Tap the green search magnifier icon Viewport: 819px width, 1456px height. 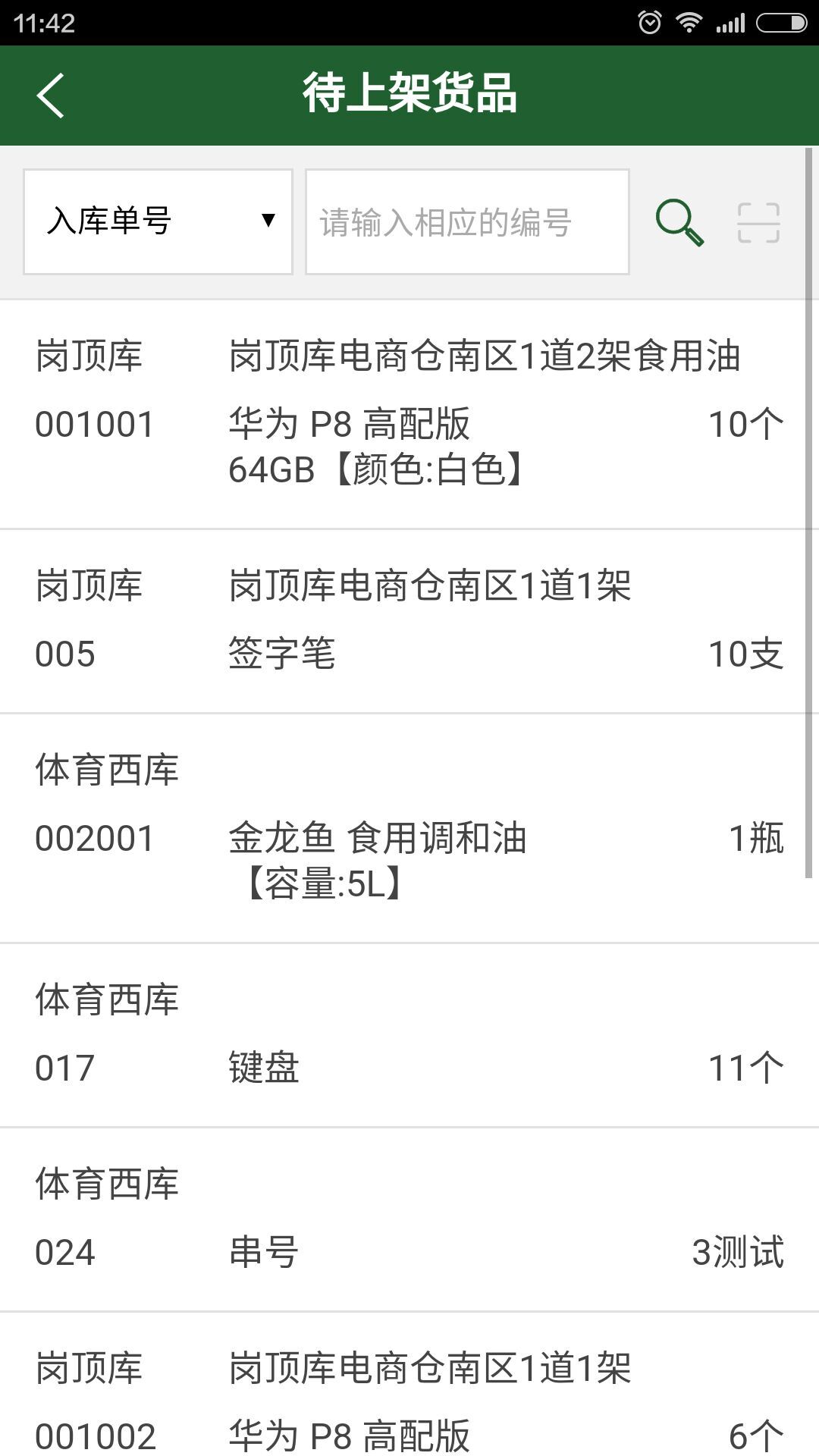679,222
